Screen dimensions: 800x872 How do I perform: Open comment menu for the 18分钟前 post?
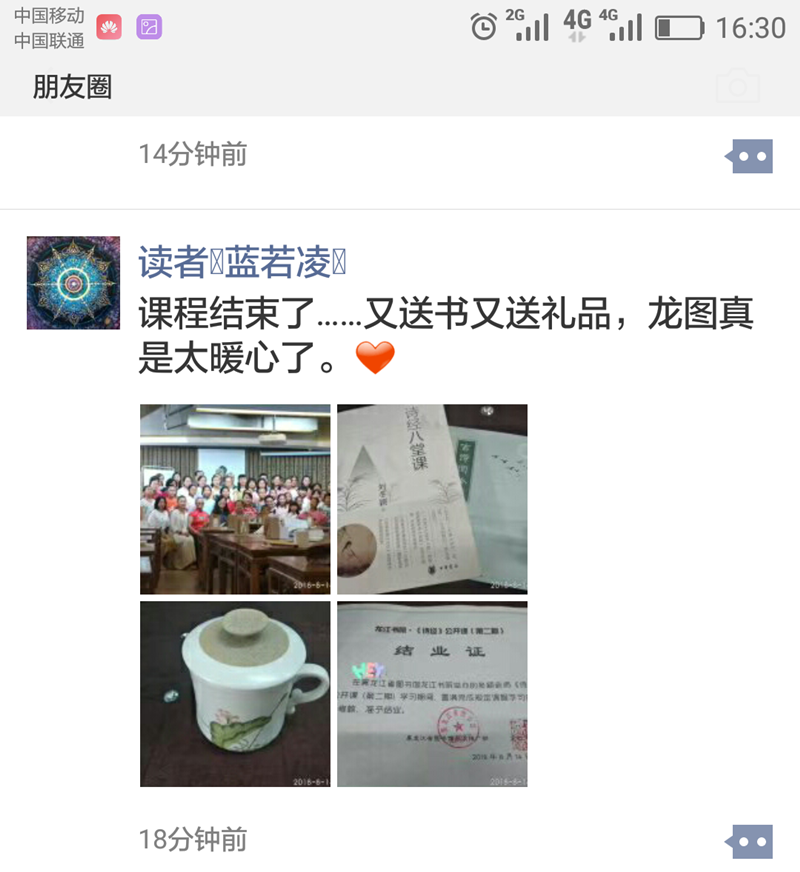pos(752,841)
